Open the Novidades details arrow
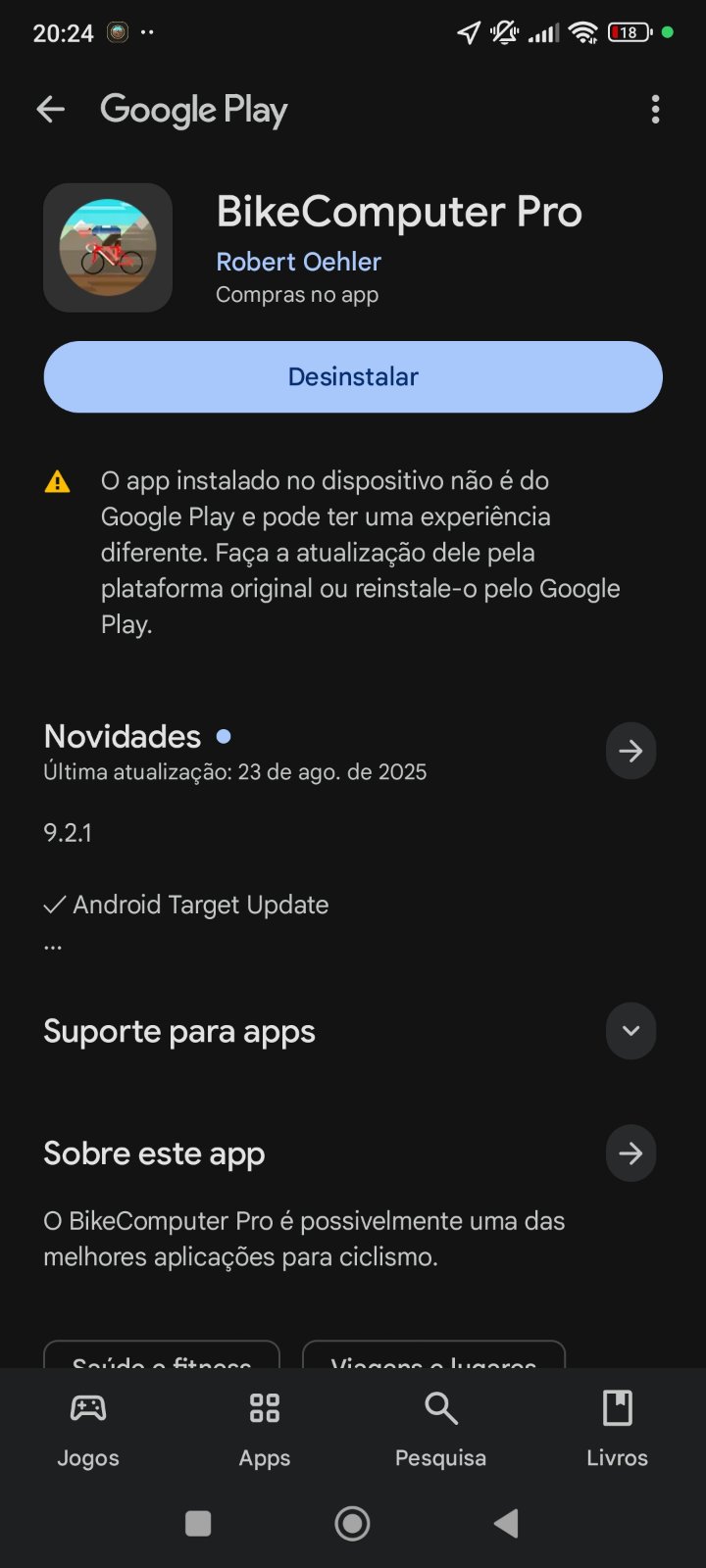706x1568 pixels. tap(630, 752)
